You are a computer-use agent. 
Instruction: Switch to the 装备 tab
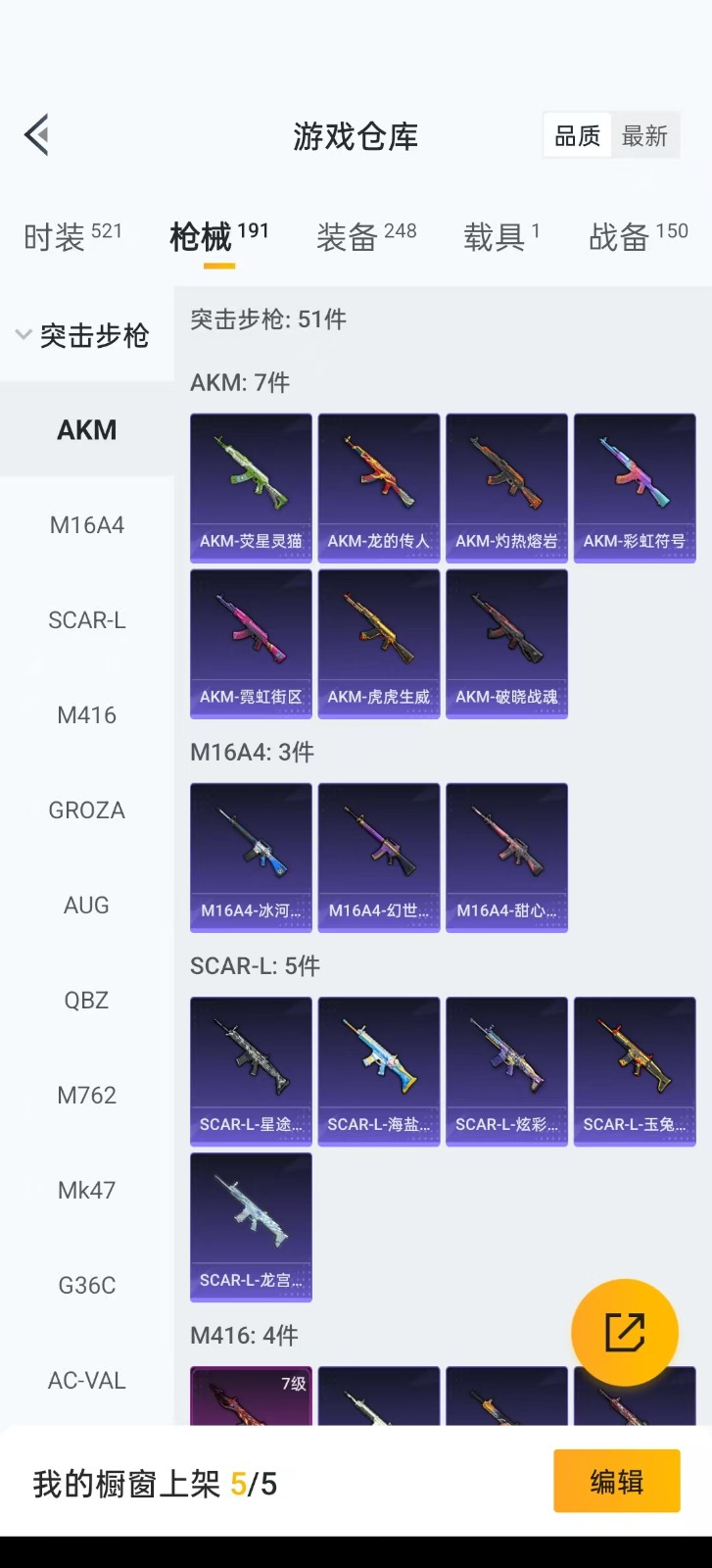[x=366, y=236]
